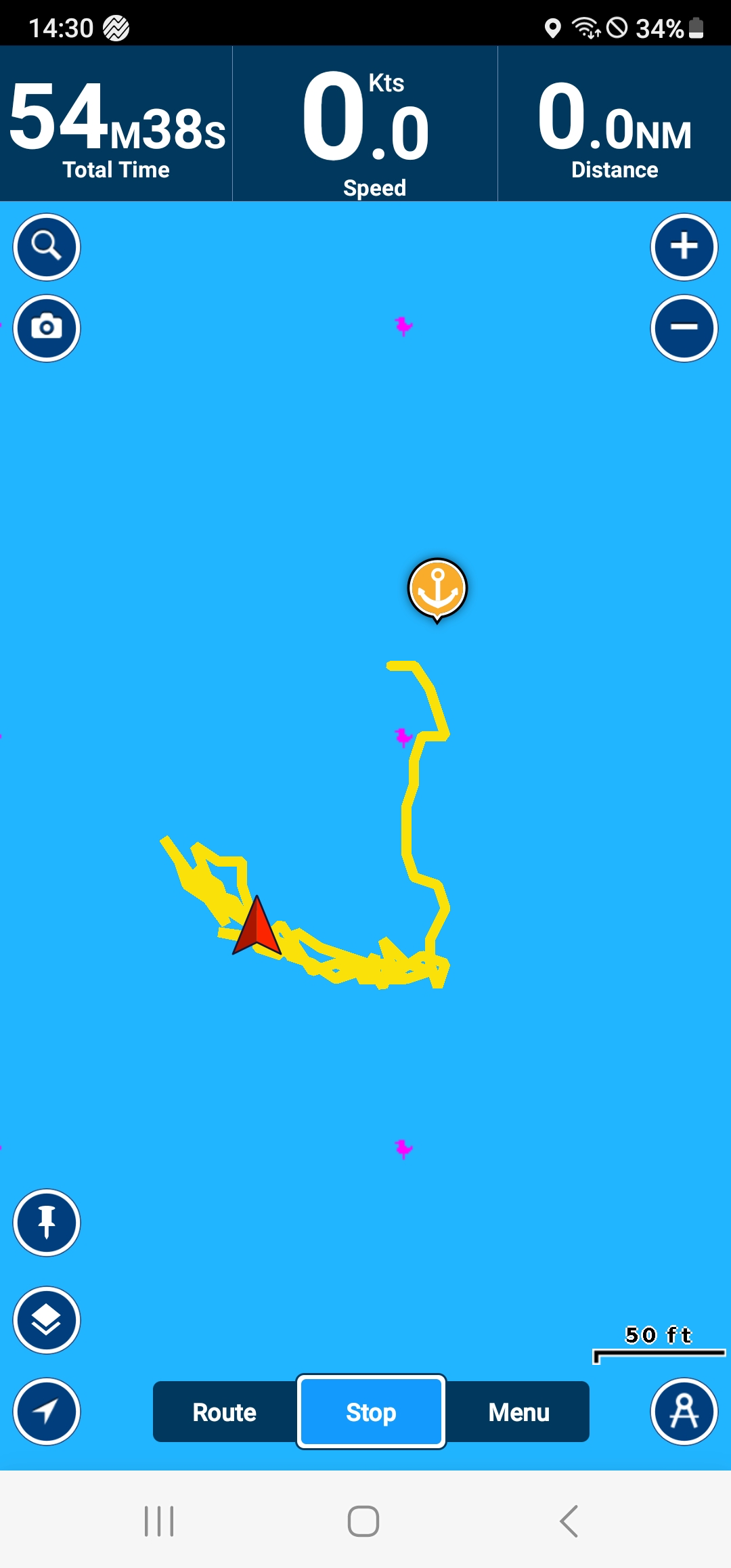Open recent apps from navigation bar
This screenshot has height=1568, width=731.
point(159,1521)
